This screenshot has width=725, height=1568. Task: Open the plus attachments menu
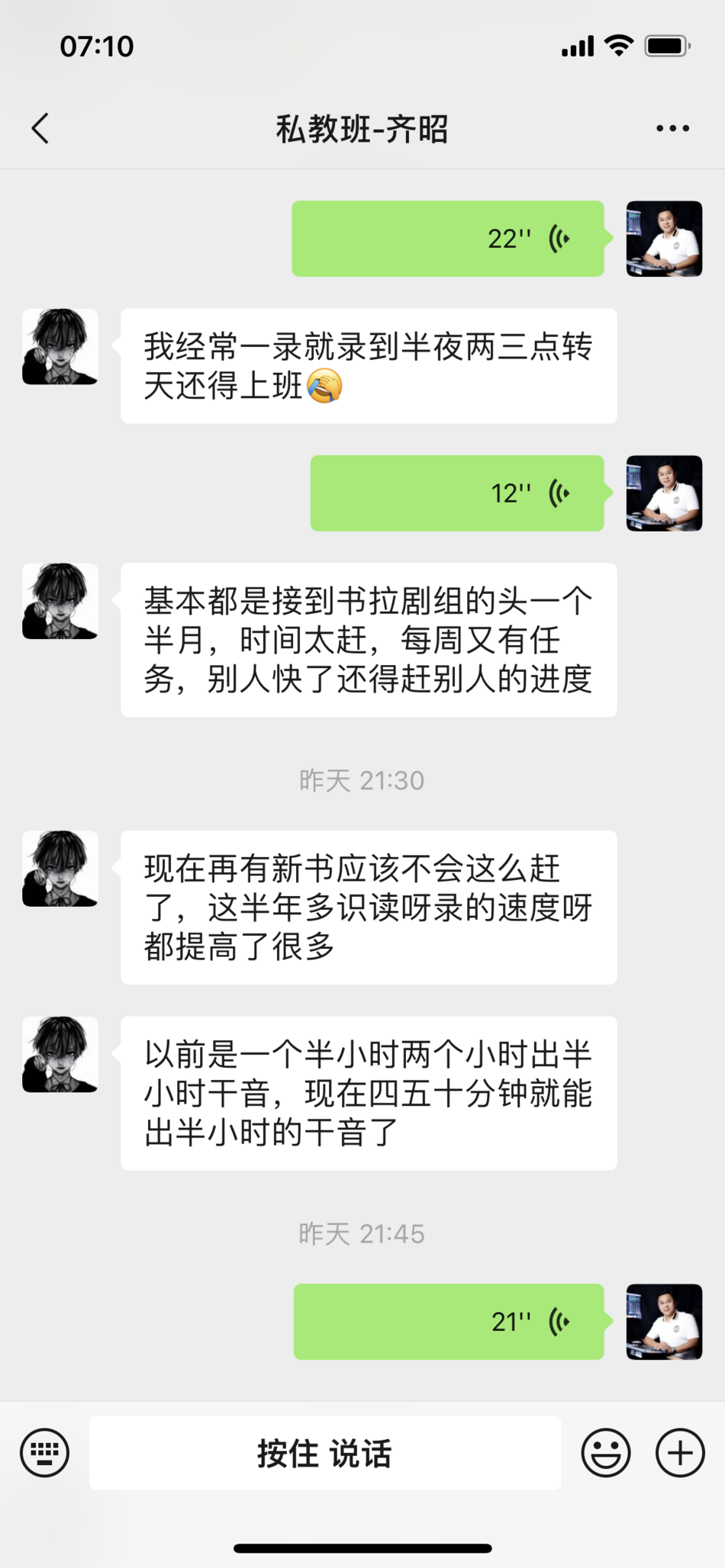coord(680,1453)
